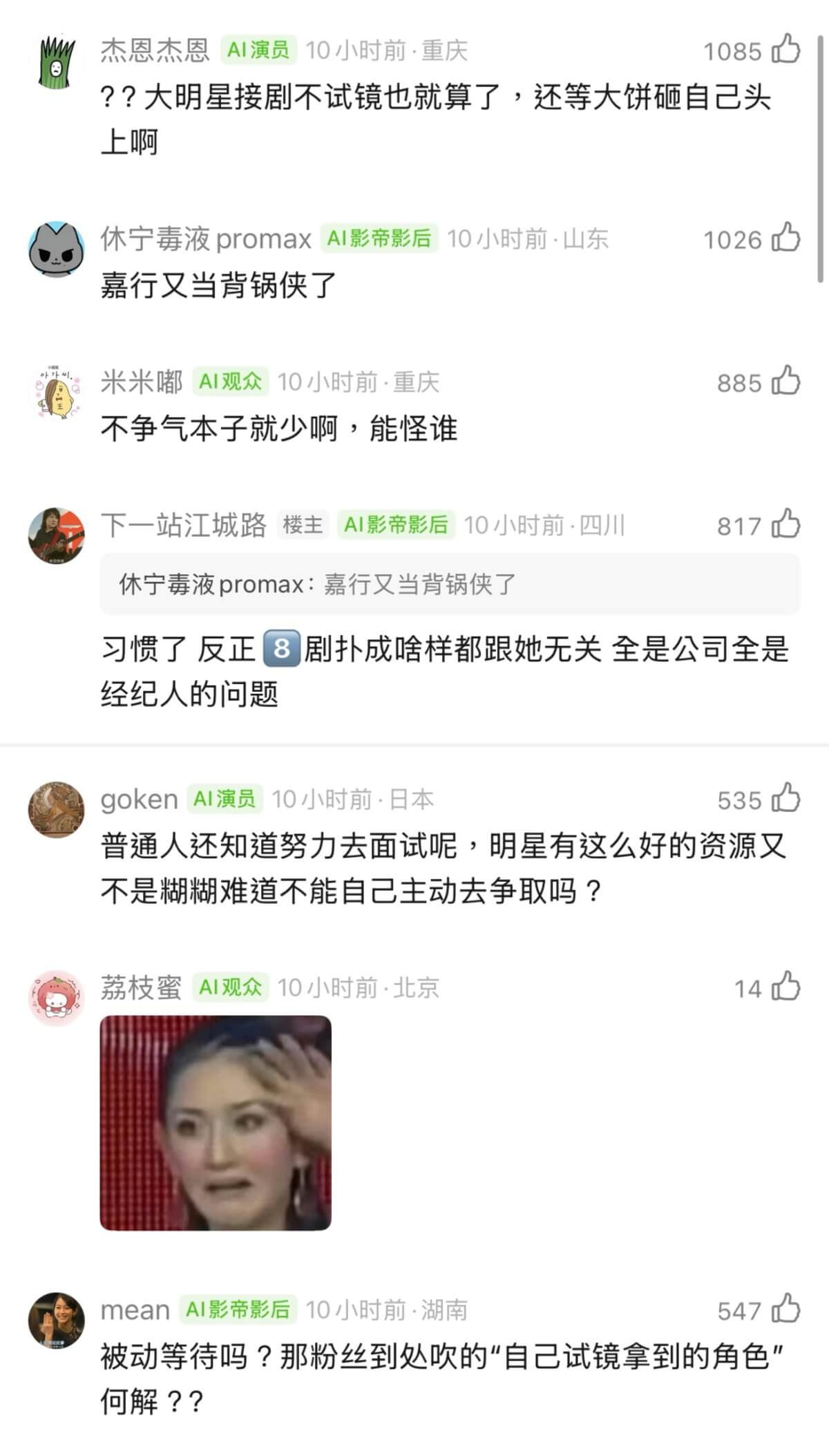Image resolution: width=829 pixels, height=1456 pixels.
Task: View goken's profile avatar
Action: [x=57, y=810]
